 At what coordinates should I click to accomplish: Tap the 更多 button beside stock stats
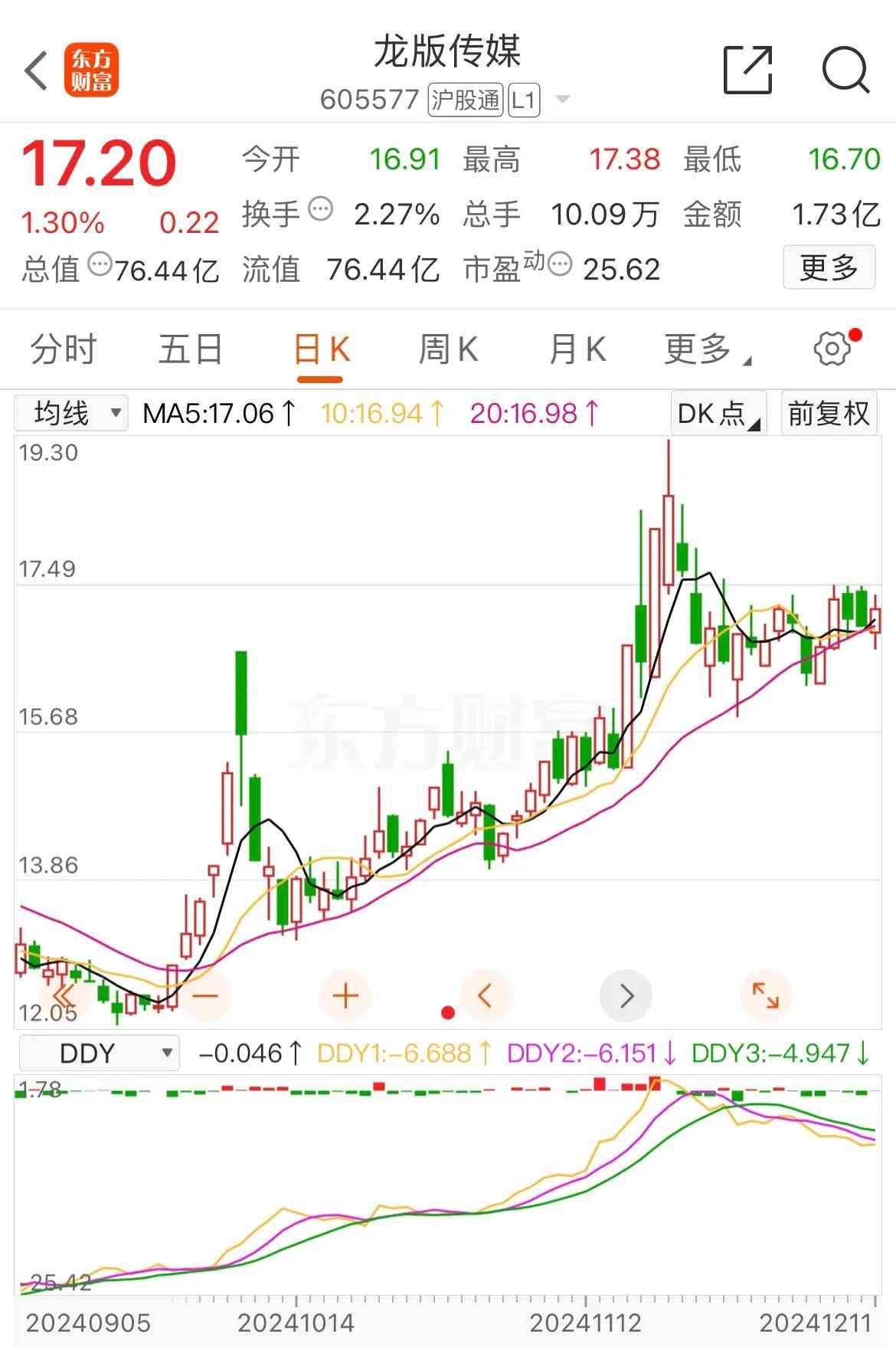pyautogui.click(x=828, y=267)
